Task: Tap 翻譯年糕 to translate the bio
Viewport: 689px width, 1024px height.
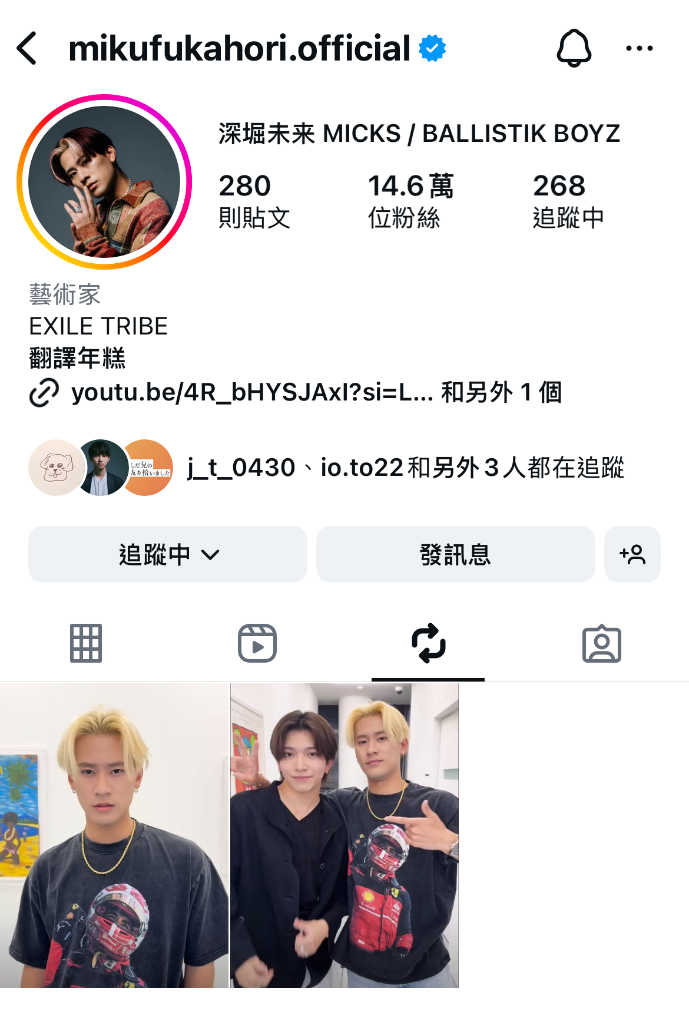Action: tap(77, 358)
